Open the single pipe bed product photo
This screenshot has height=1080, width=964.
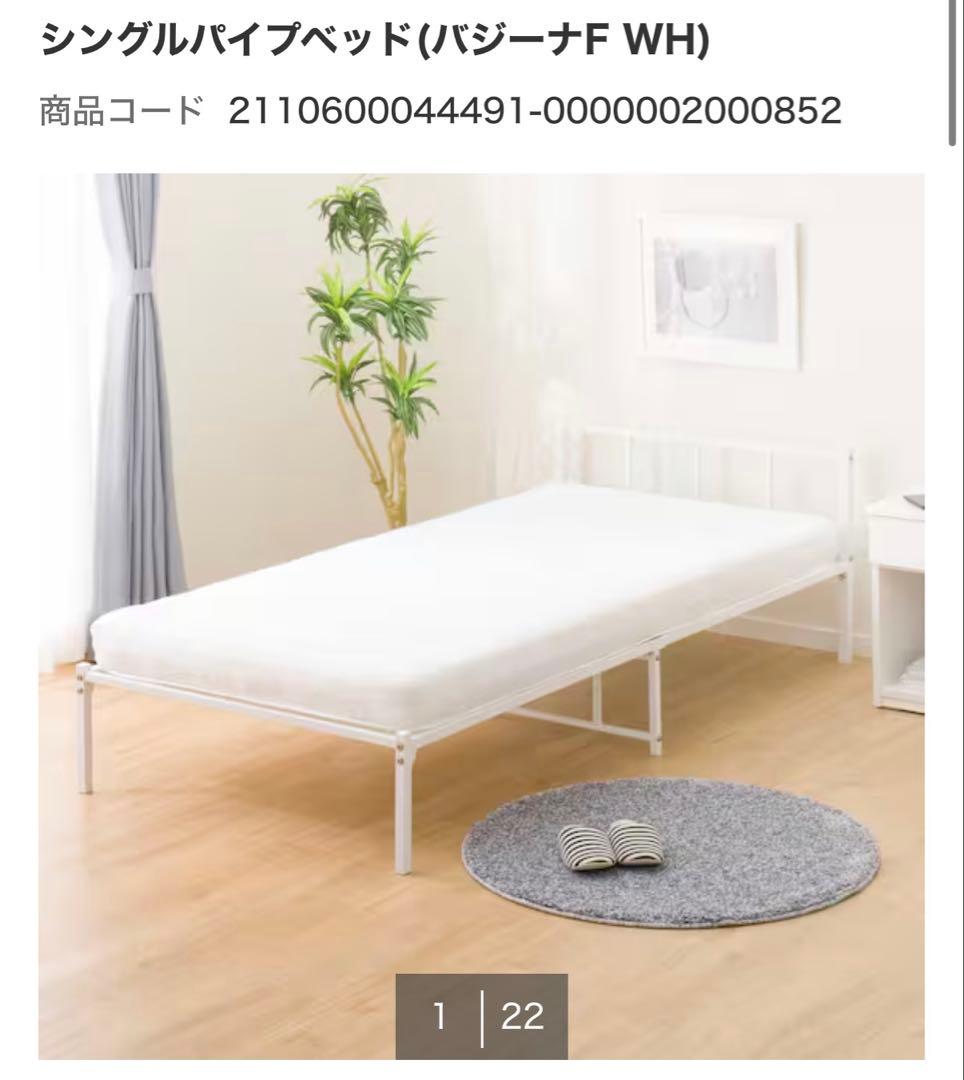pos(481,600)
